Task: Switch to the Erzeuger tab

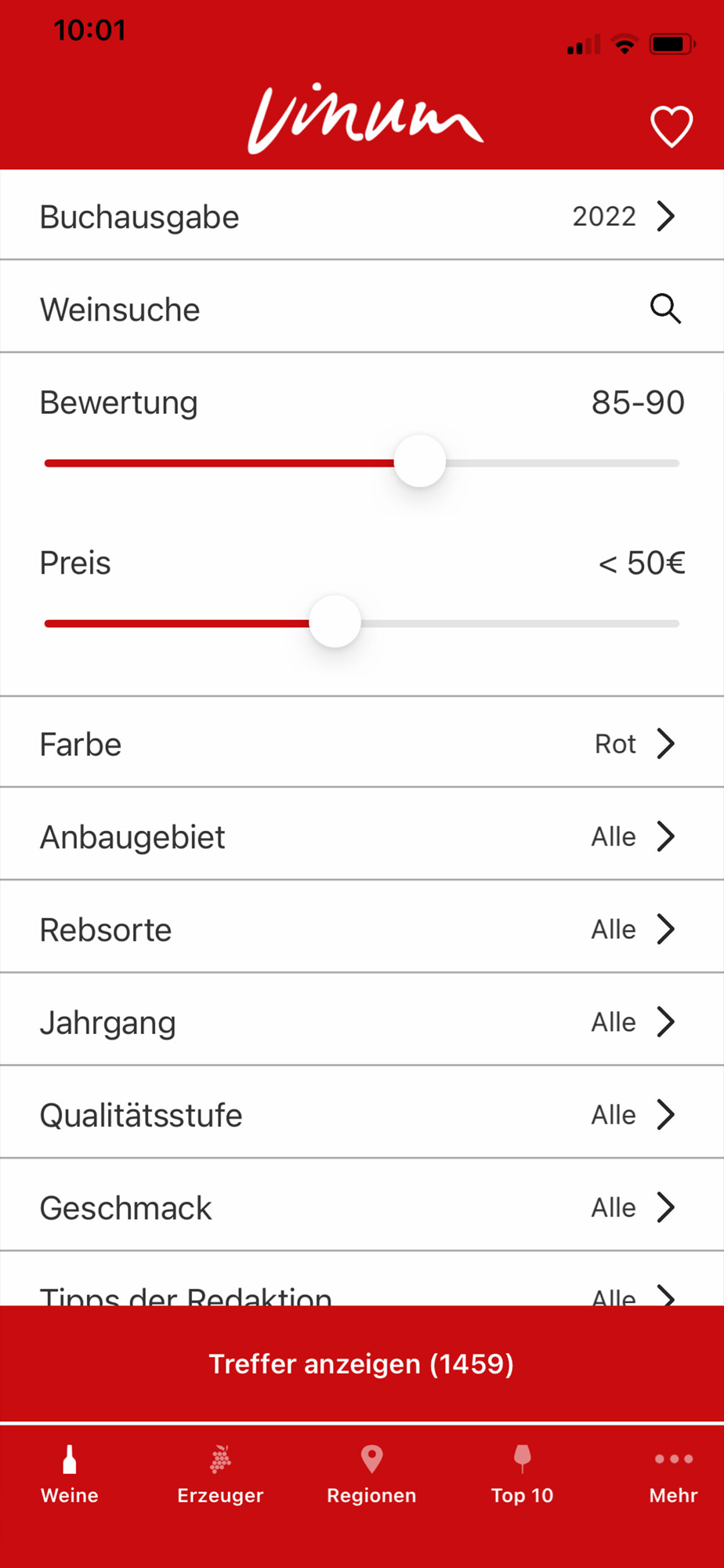Action: click(x=220, y=1475)
